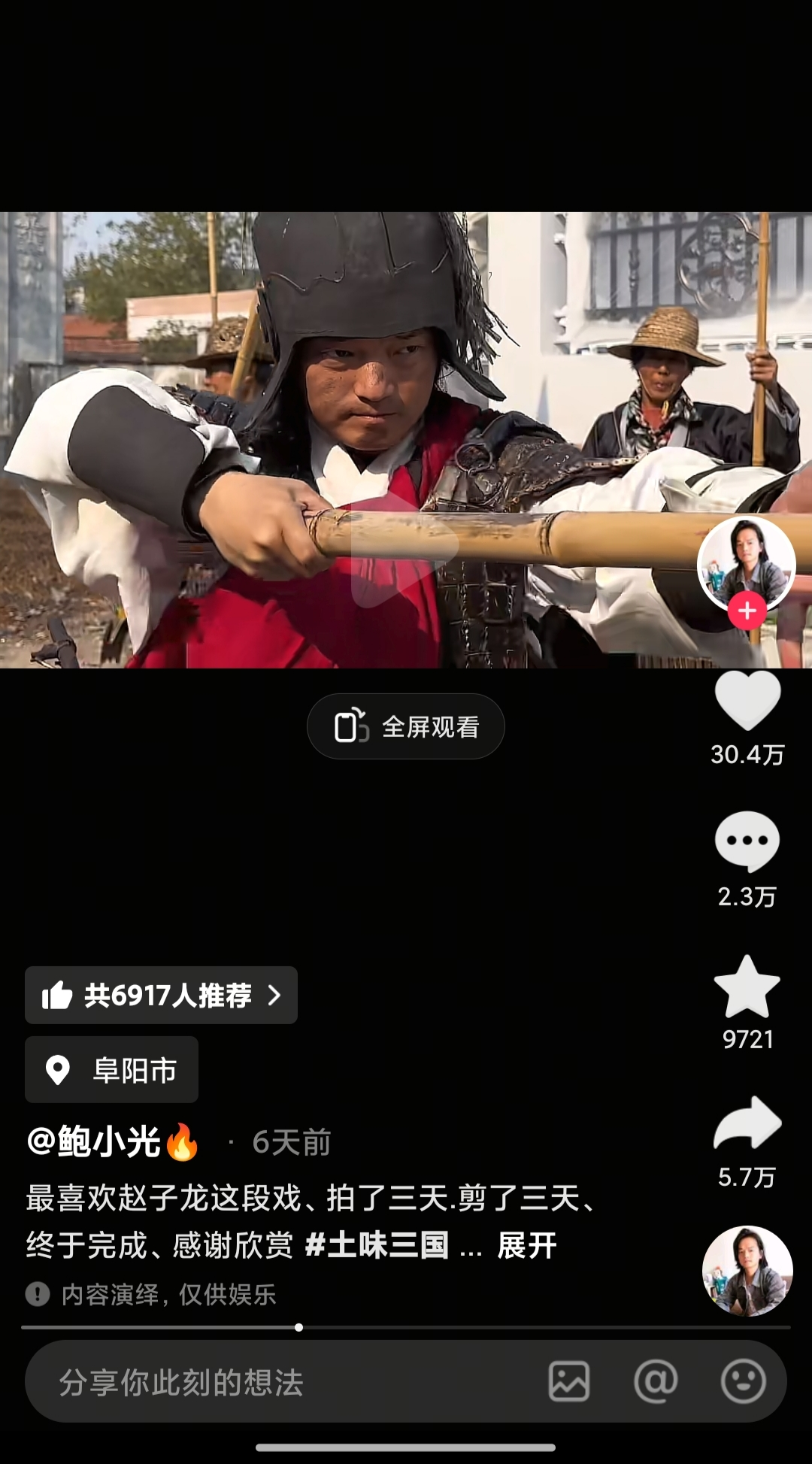Follow the creator with the plus button
Image resolution: width=812 pixels, height=1464 pixels.
pos(747,611)
